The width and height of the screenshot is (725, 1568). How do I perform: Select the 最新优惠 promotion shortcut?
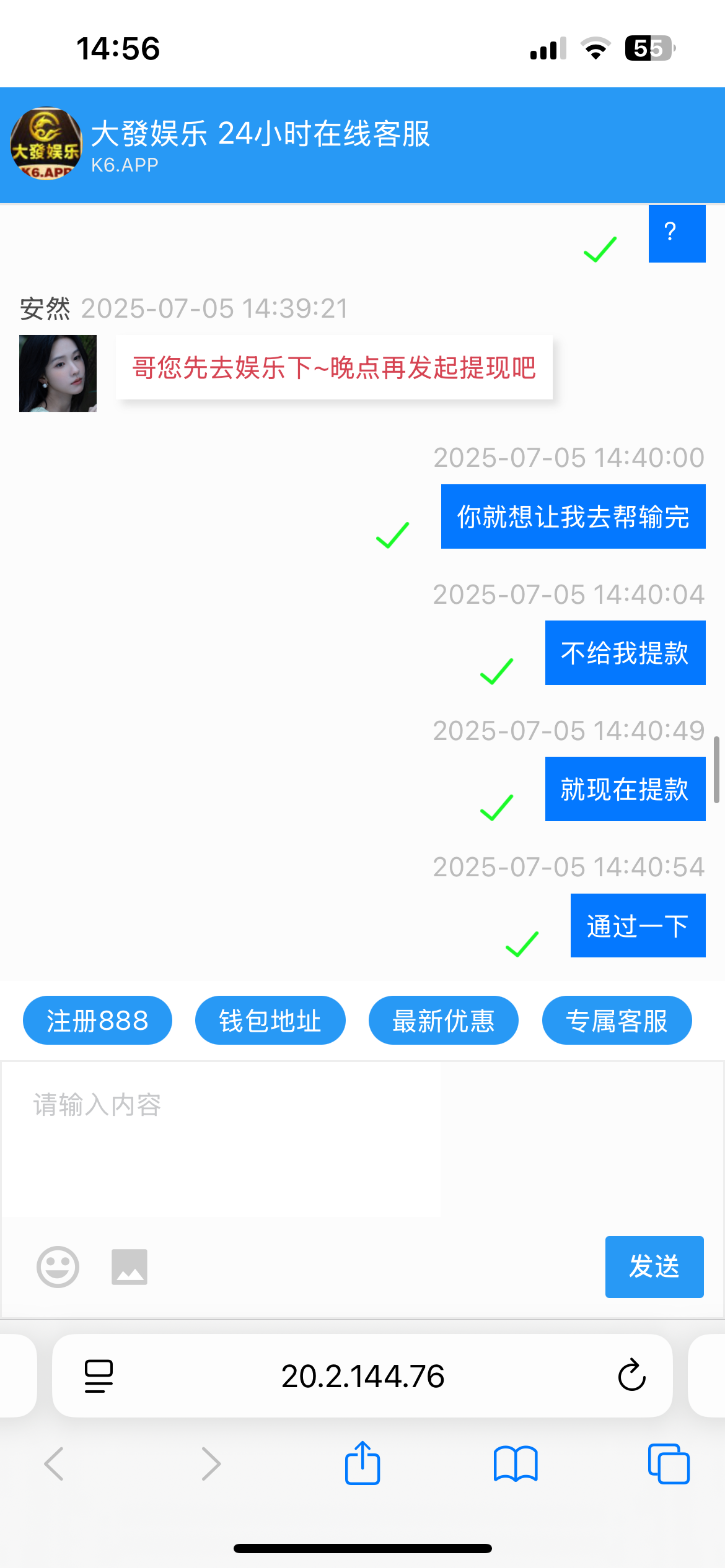[x=443, y=1021]
